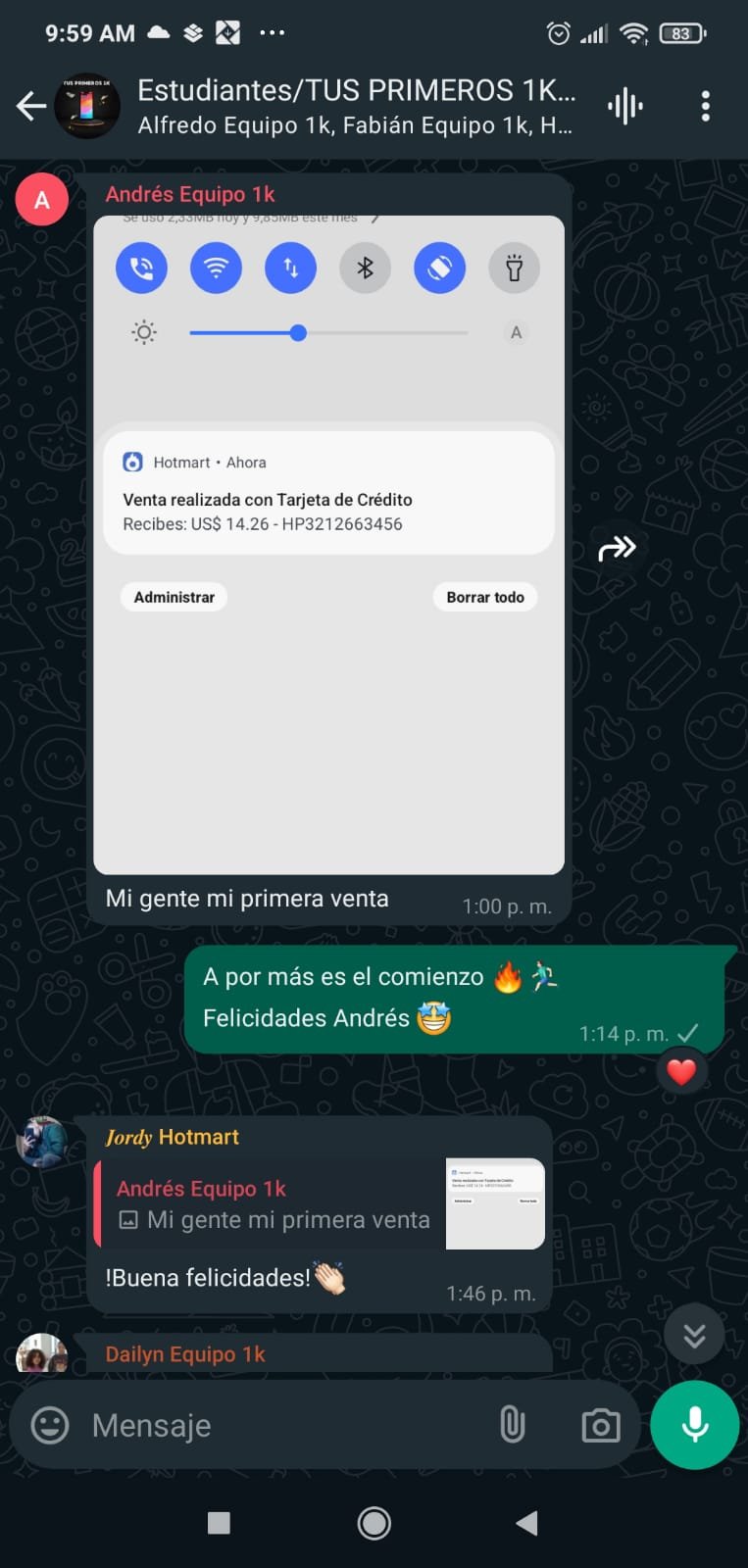Jump to latest messages with down arrows
748x1568 pixels.
tap(694, 1335)
